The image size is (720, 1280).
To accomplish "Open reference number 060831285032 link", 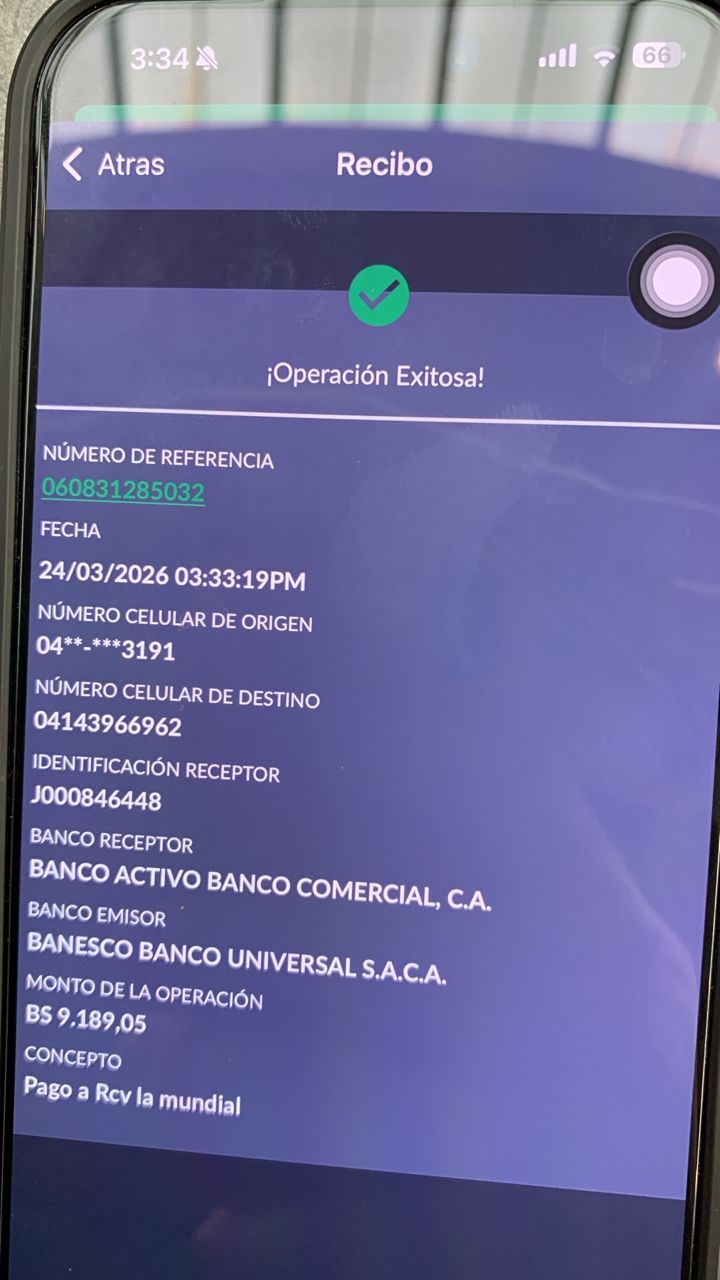I will click(x=123, y=491).
